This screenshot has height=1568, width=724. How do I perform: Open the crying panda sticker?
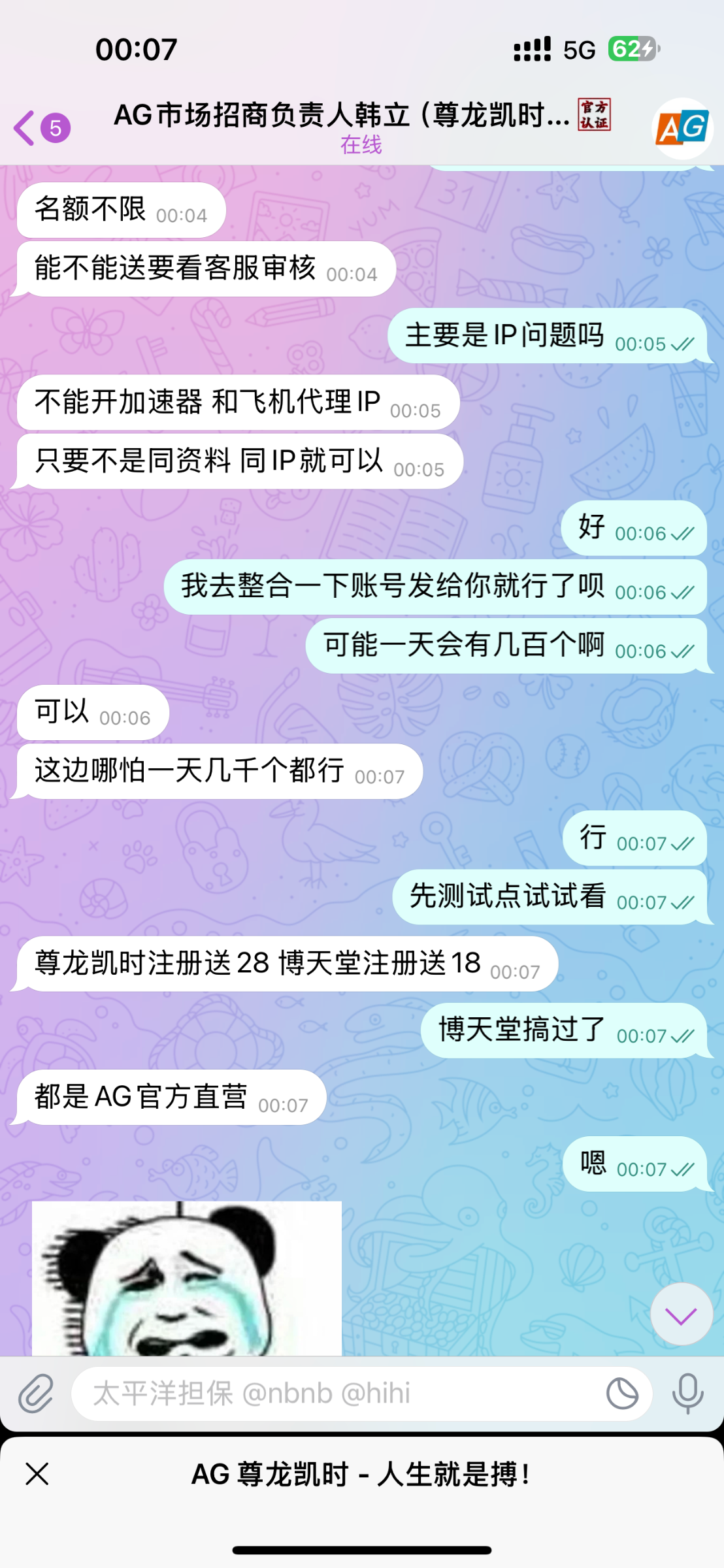click(187, 1277)
